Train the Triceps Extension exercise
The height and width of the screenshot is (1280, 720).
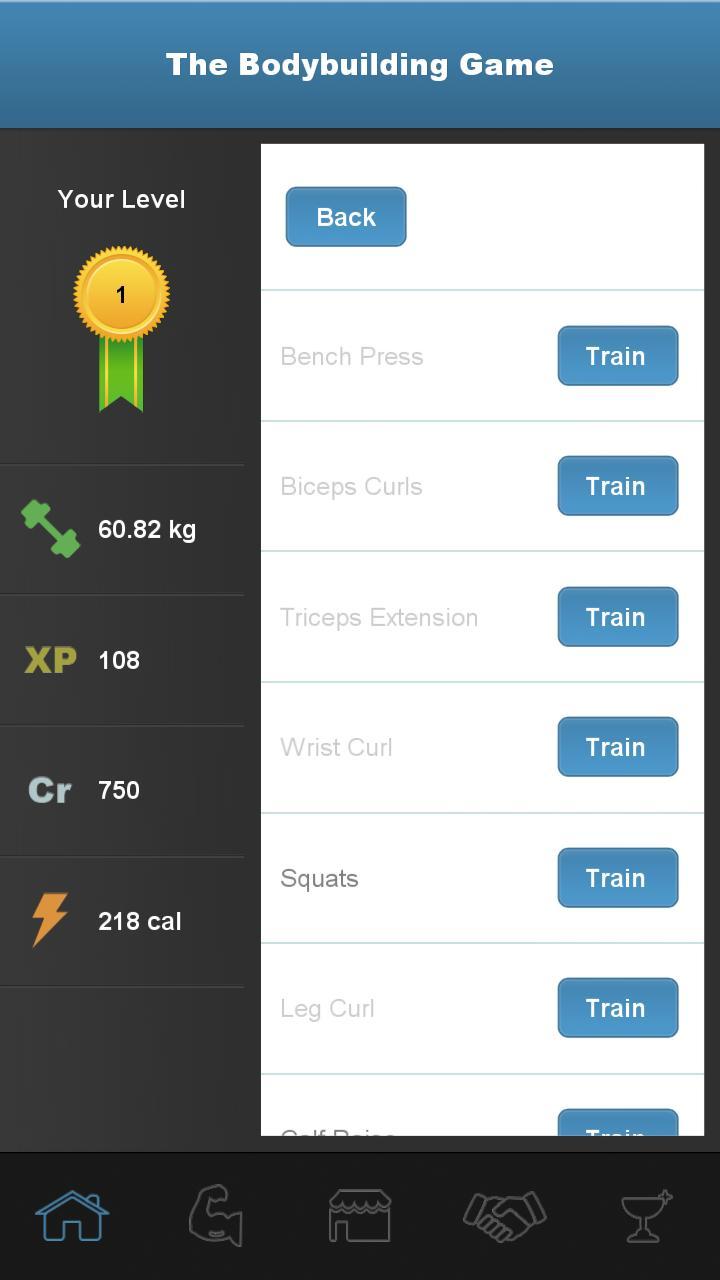(x=617, y=617)
